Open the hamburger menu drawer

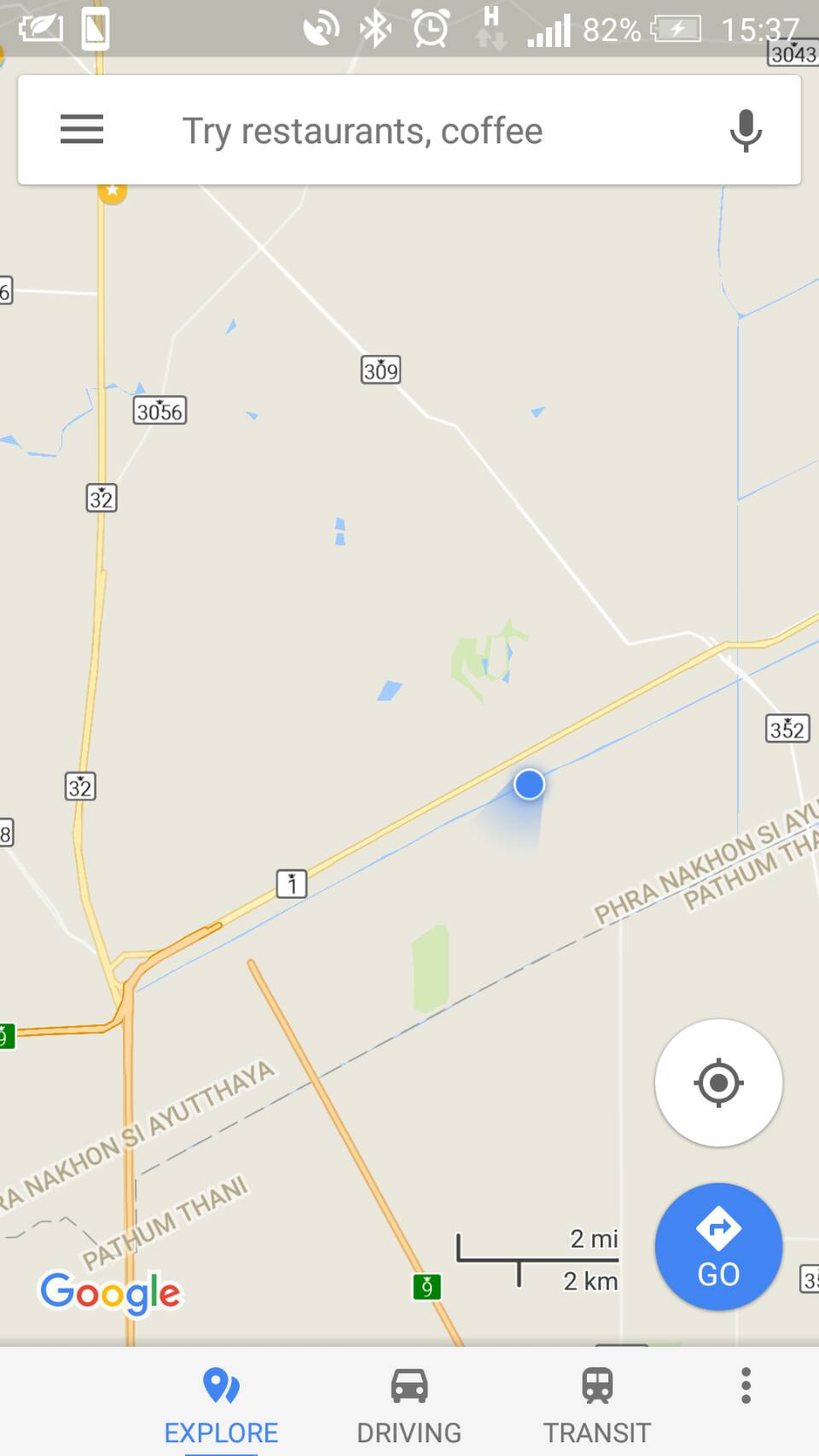[x=82, y=130]
